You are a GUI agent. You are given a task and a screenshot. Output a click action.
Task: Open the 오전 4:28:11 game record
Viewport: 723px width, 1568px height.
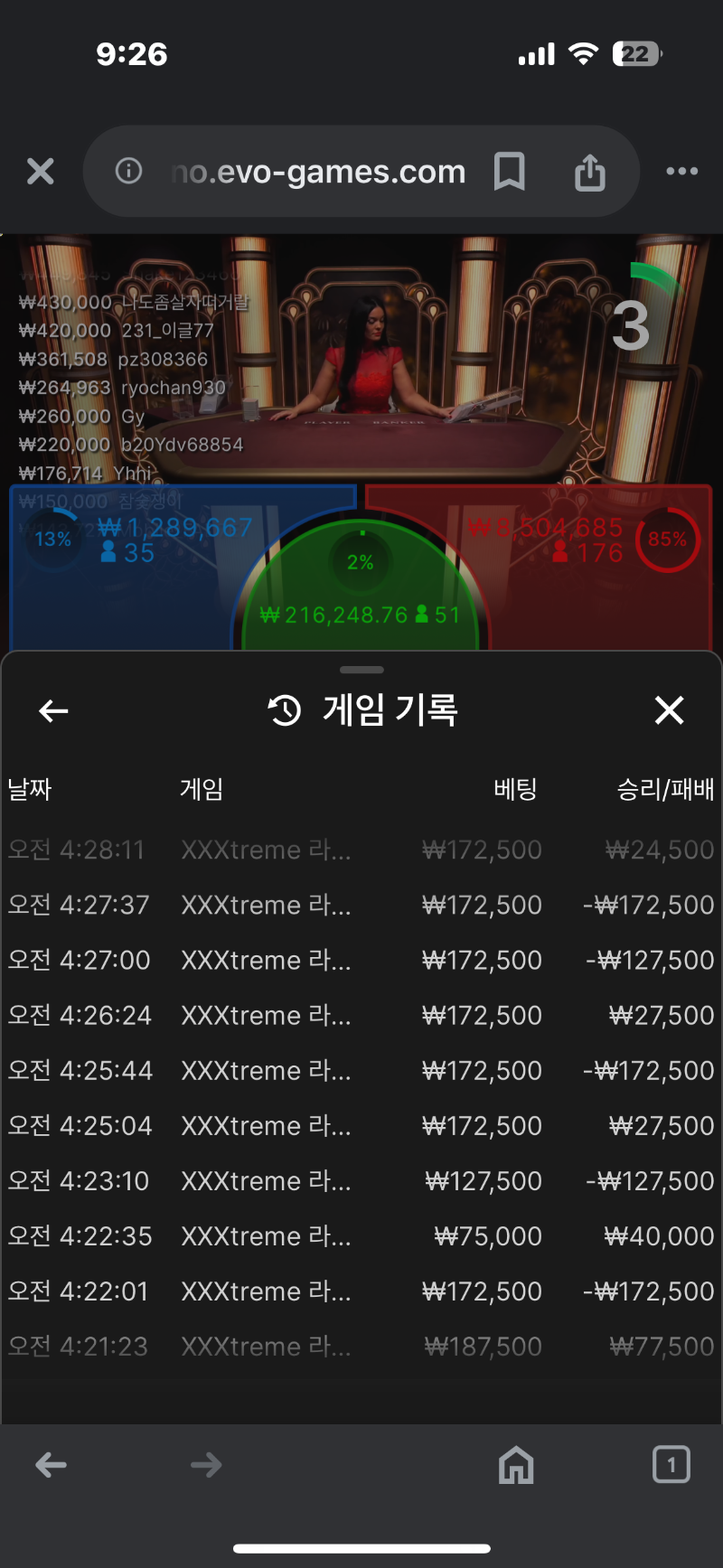pyautogui.click(x=361, y=850)
